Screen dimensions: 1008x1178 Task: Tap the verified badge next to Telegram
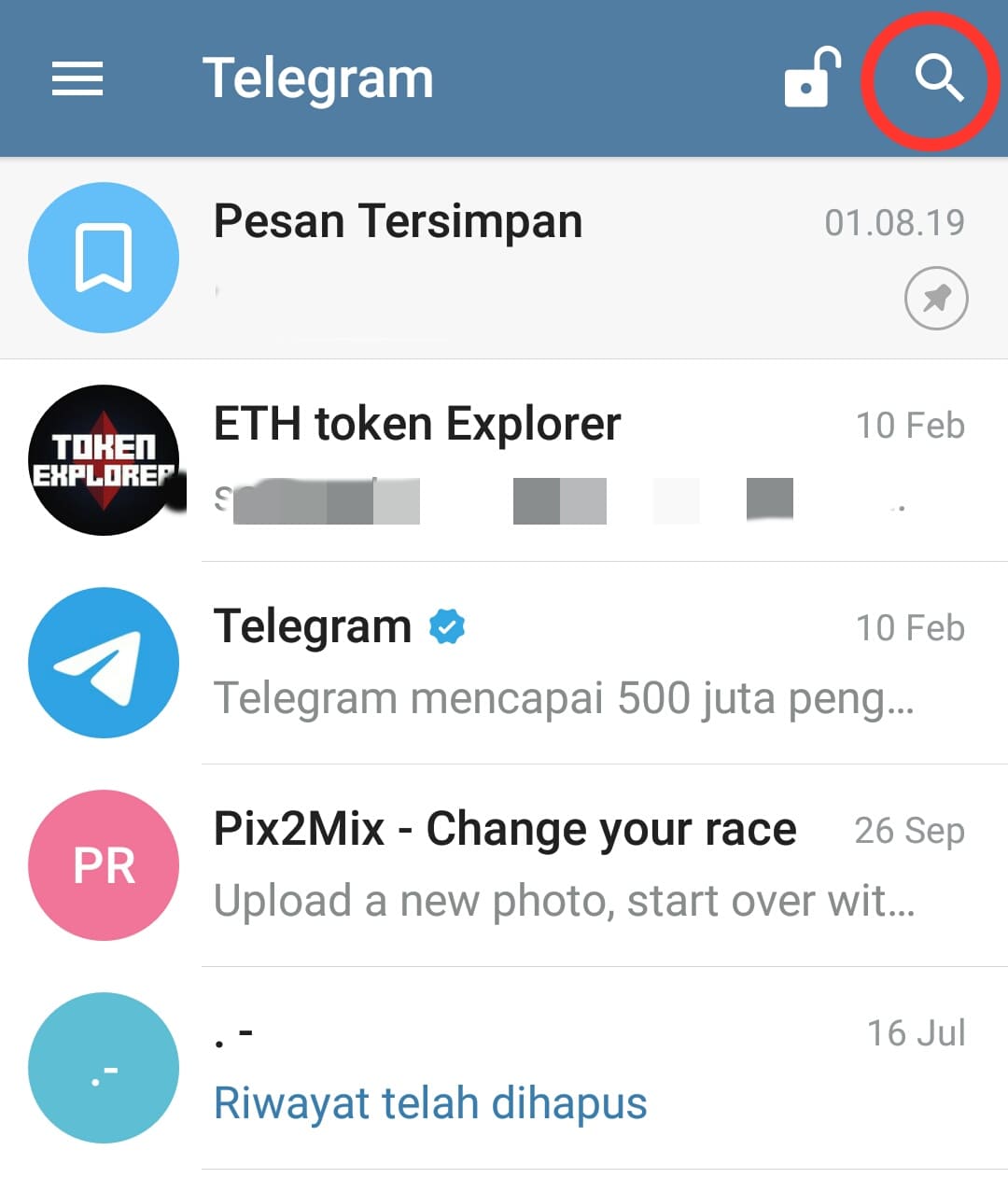[445, 625]
